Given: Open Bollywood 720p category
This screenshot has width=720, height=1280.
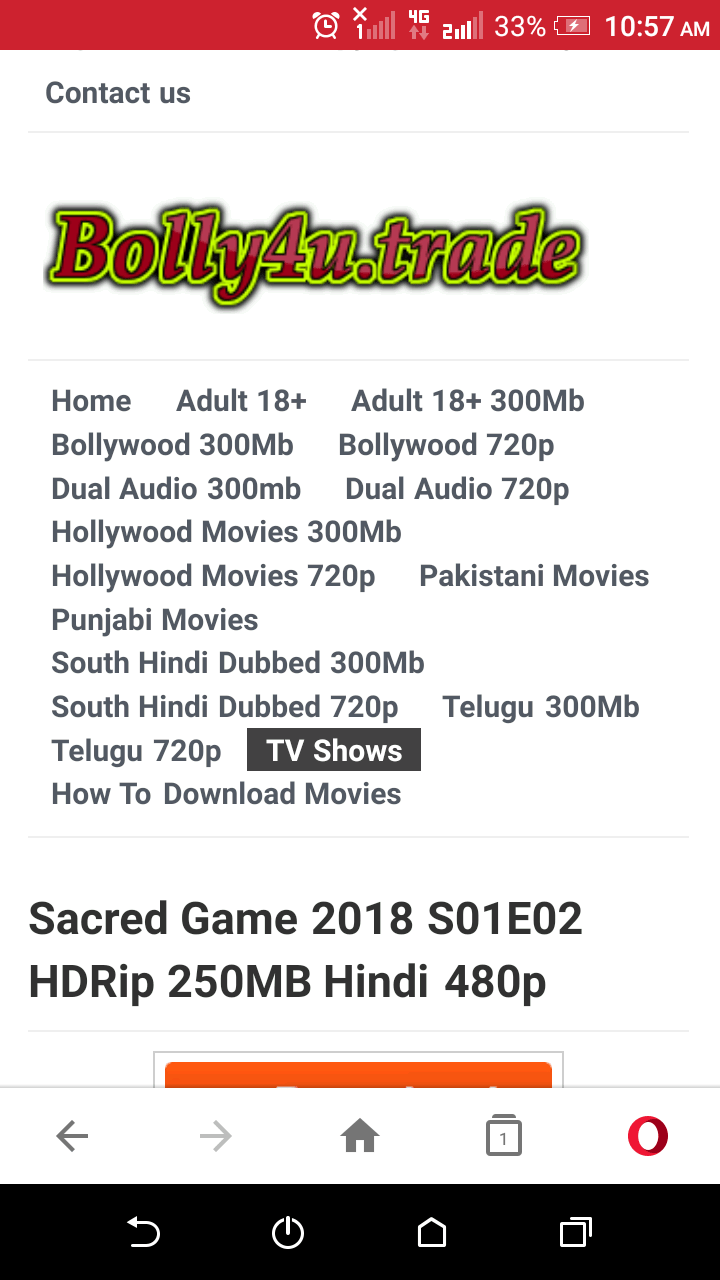Looking at the screenshot, I should point(446,445).
